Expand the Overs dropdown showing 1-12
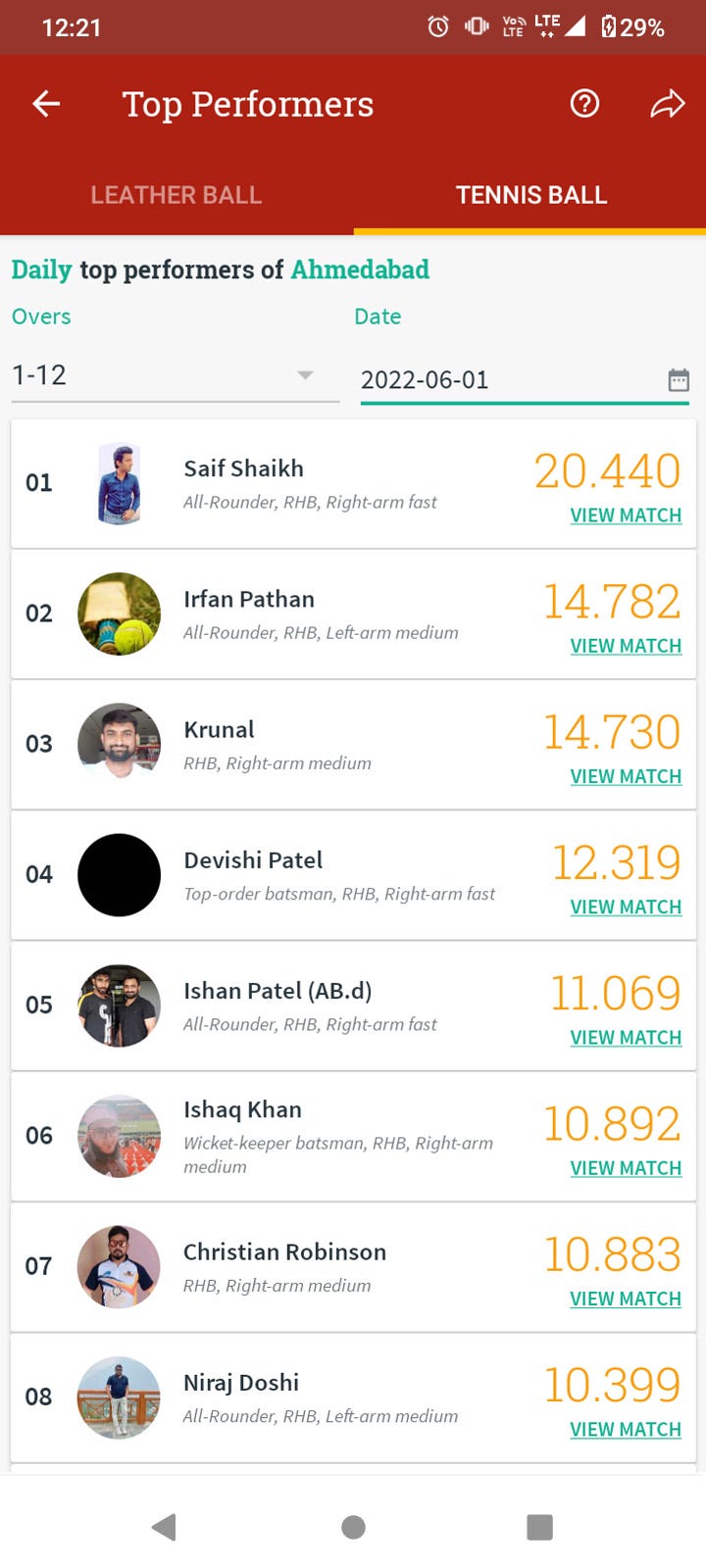The width and height of the screenshot is (706, 1568). [176, 376]
